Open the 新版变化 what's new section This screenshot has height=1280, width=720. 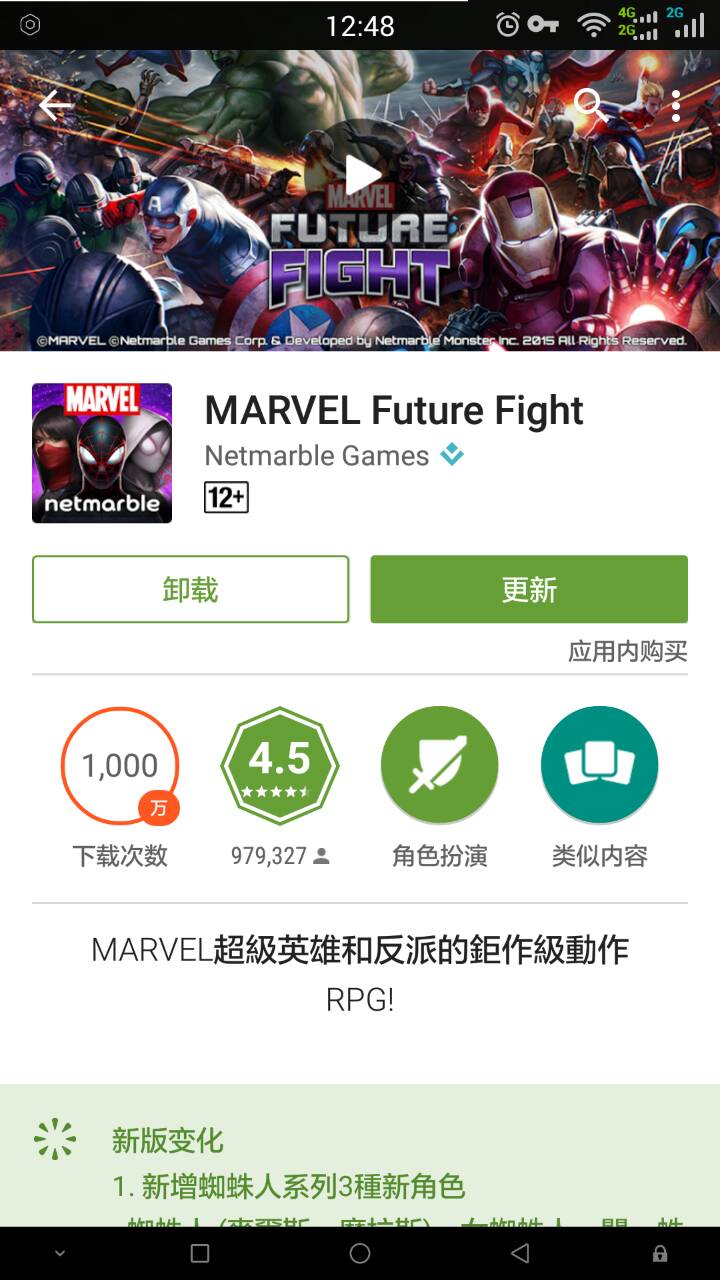(168, 1140)
